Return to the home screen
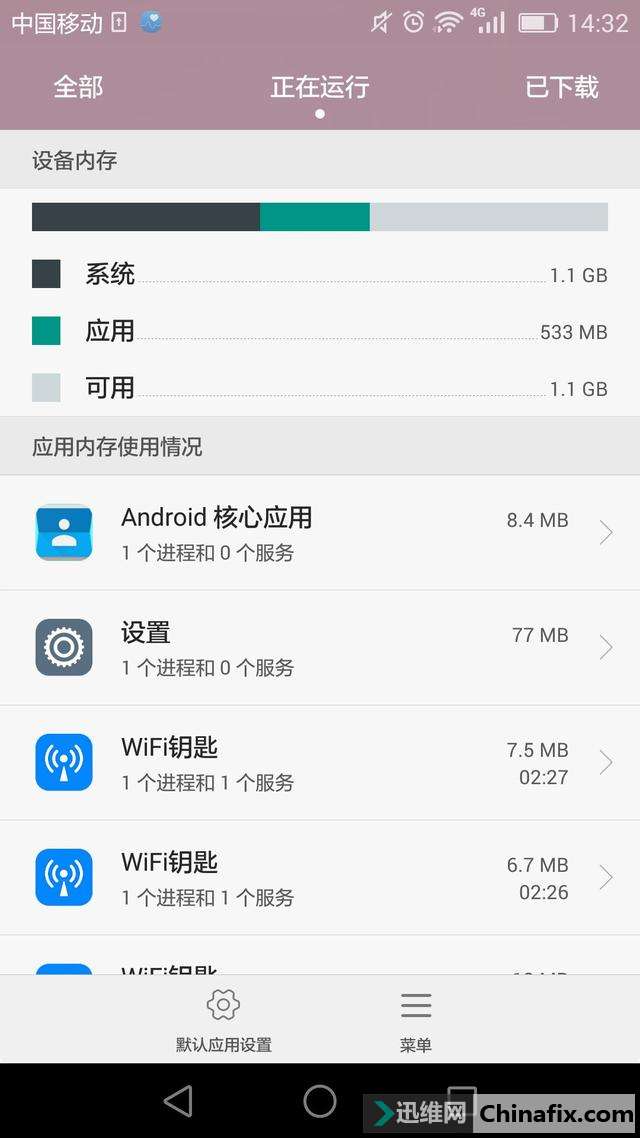 pos(320,1101)
